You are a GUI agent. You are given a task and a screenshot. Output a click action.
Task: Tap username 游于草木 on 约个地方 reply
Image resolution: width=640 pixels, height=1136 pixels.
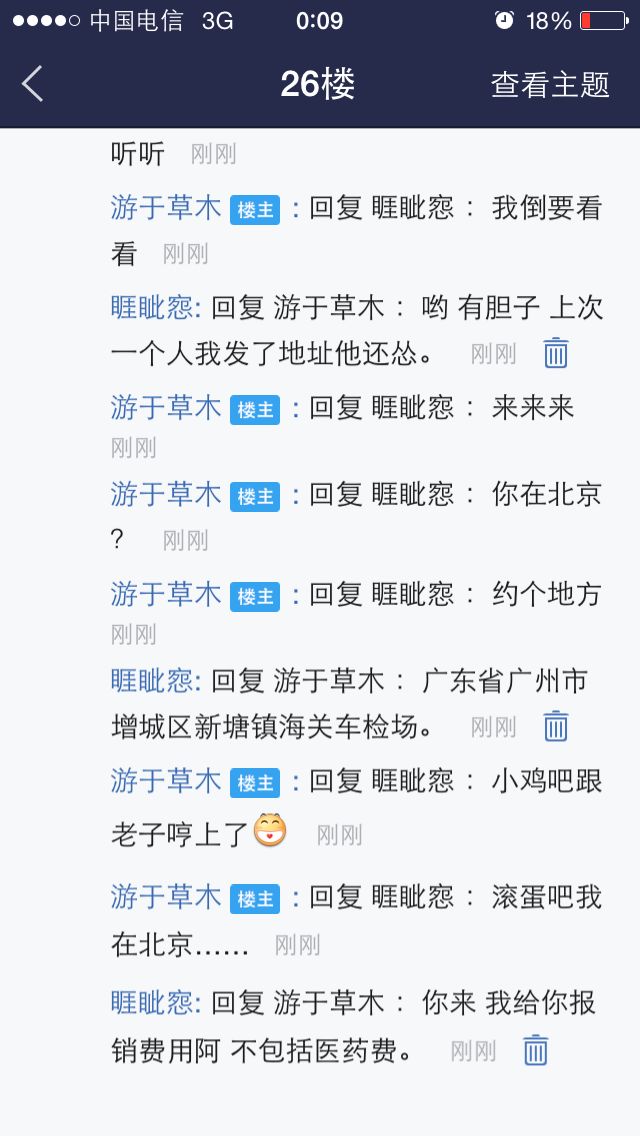tap(165, 595)
